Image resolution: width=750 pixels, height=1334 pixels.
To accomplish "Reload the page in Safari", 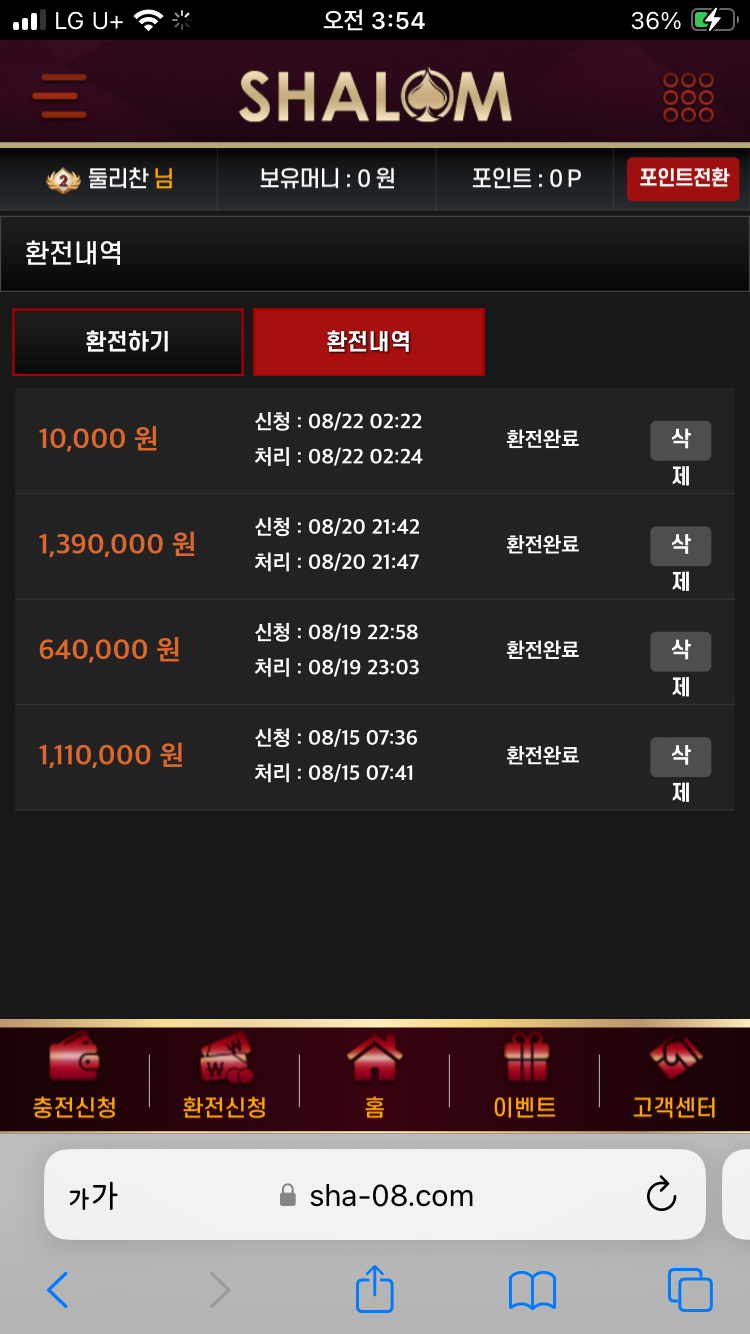I will pos(661,1195).
